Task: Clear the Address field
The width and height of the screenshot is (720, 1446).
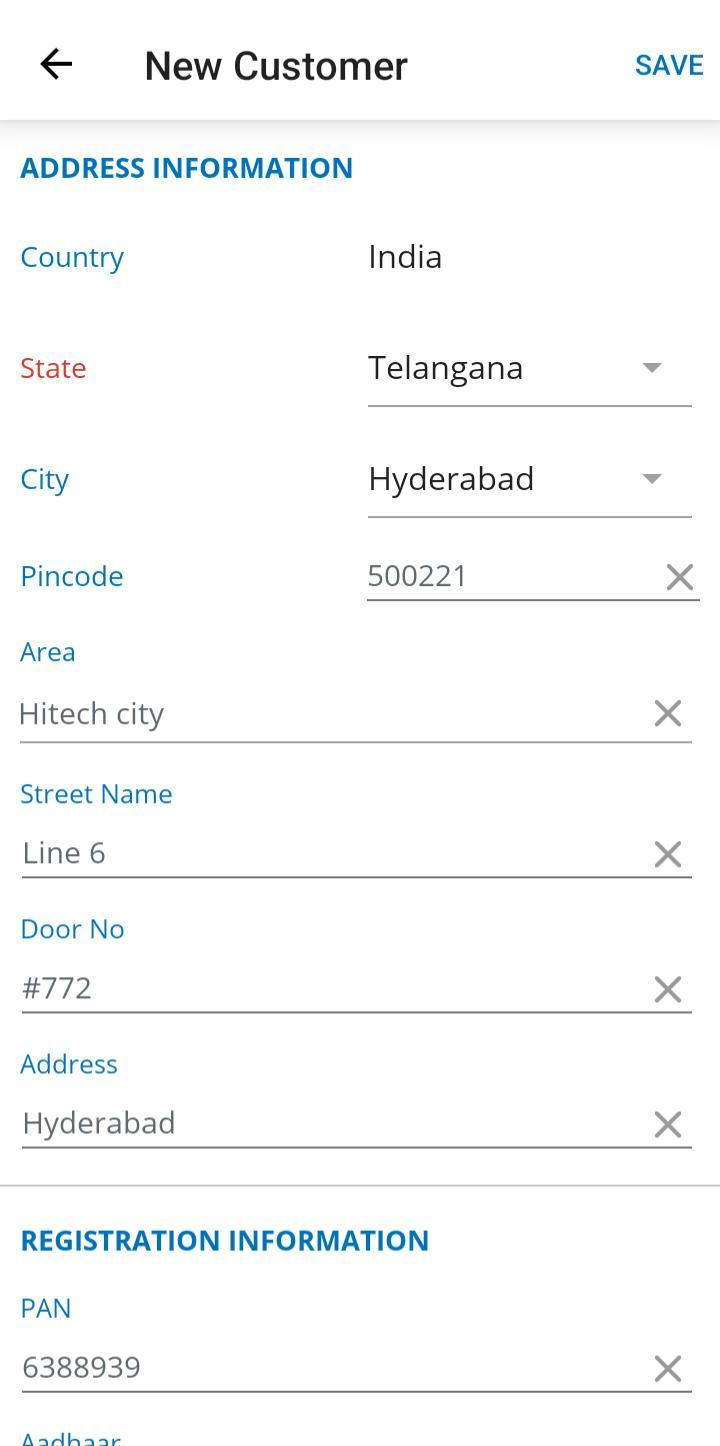Action: [x=668, y=1124]
